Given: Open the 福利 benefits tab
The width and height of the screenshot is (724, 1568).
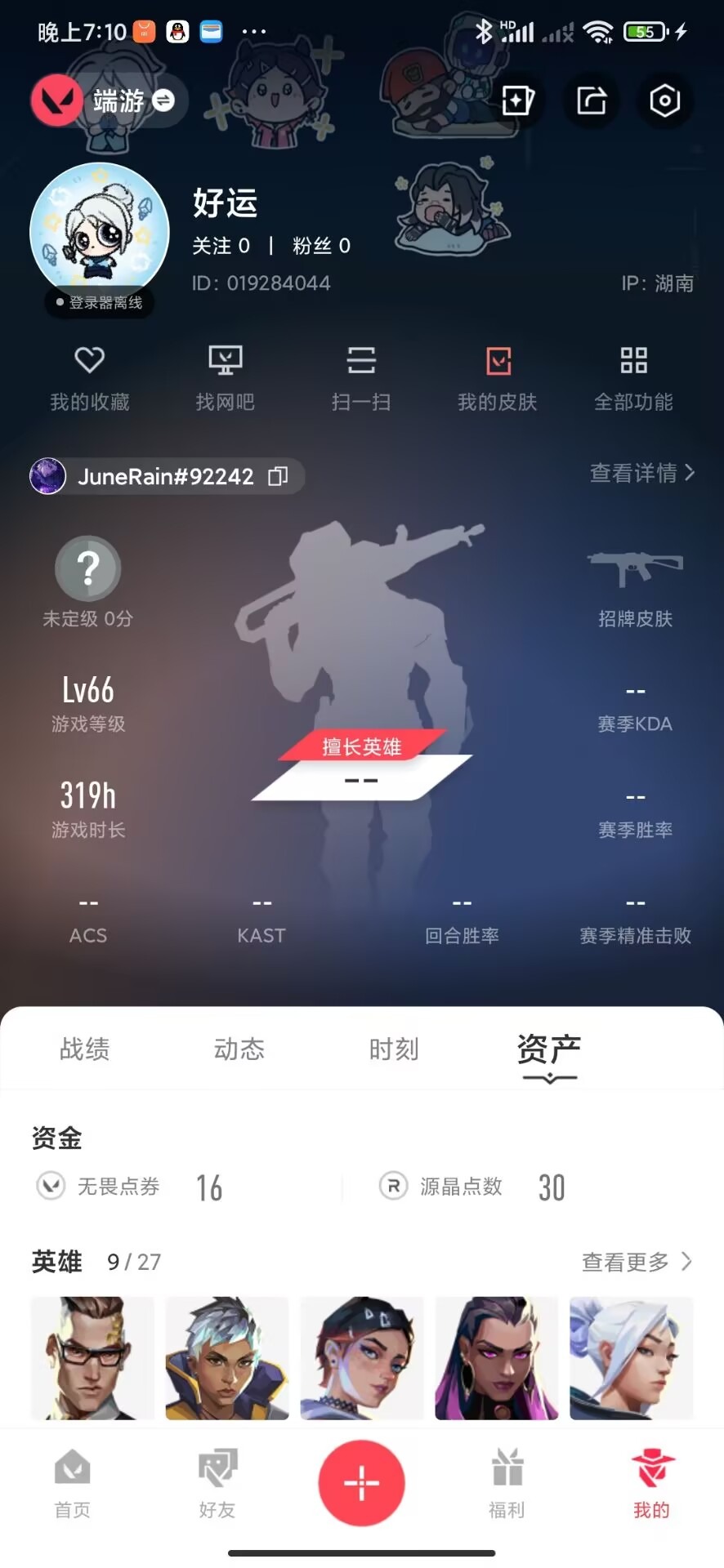Looking at the screenshot, I should coord(507,1483).
